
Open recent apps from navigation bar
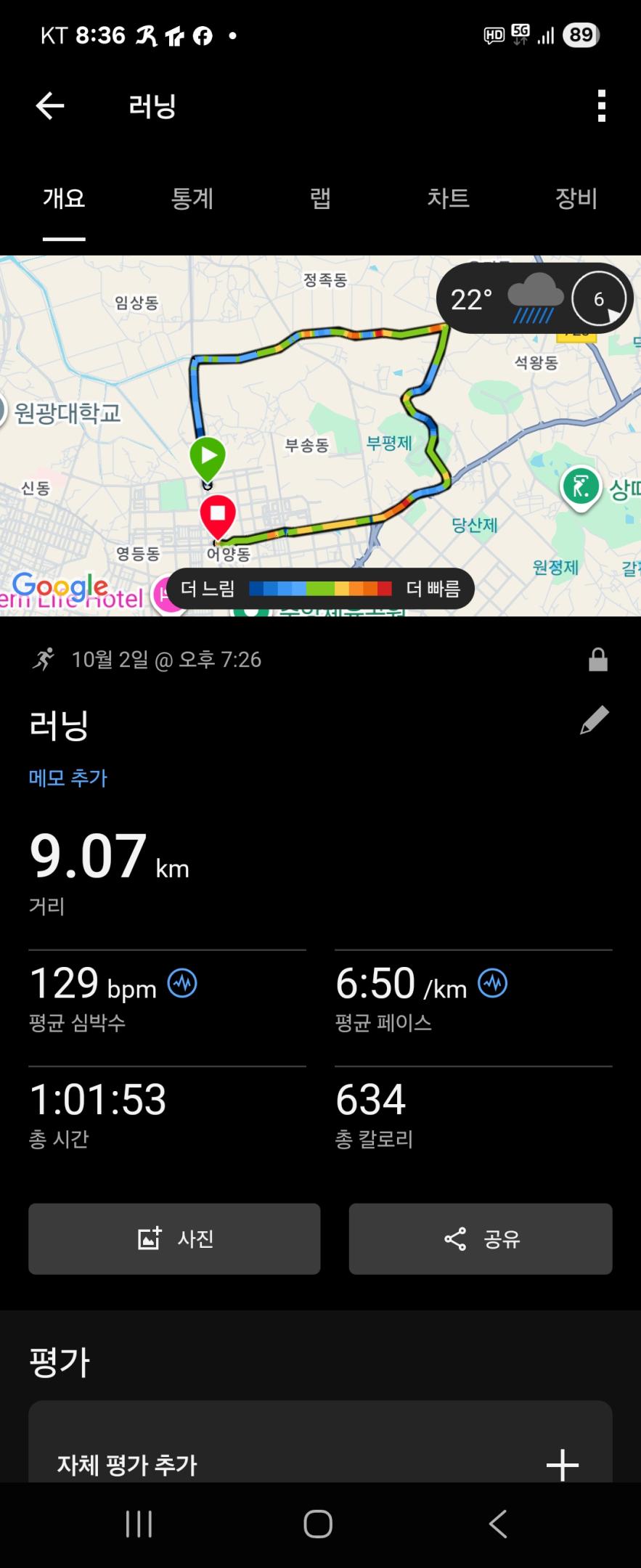click(x=139, y=1524)
